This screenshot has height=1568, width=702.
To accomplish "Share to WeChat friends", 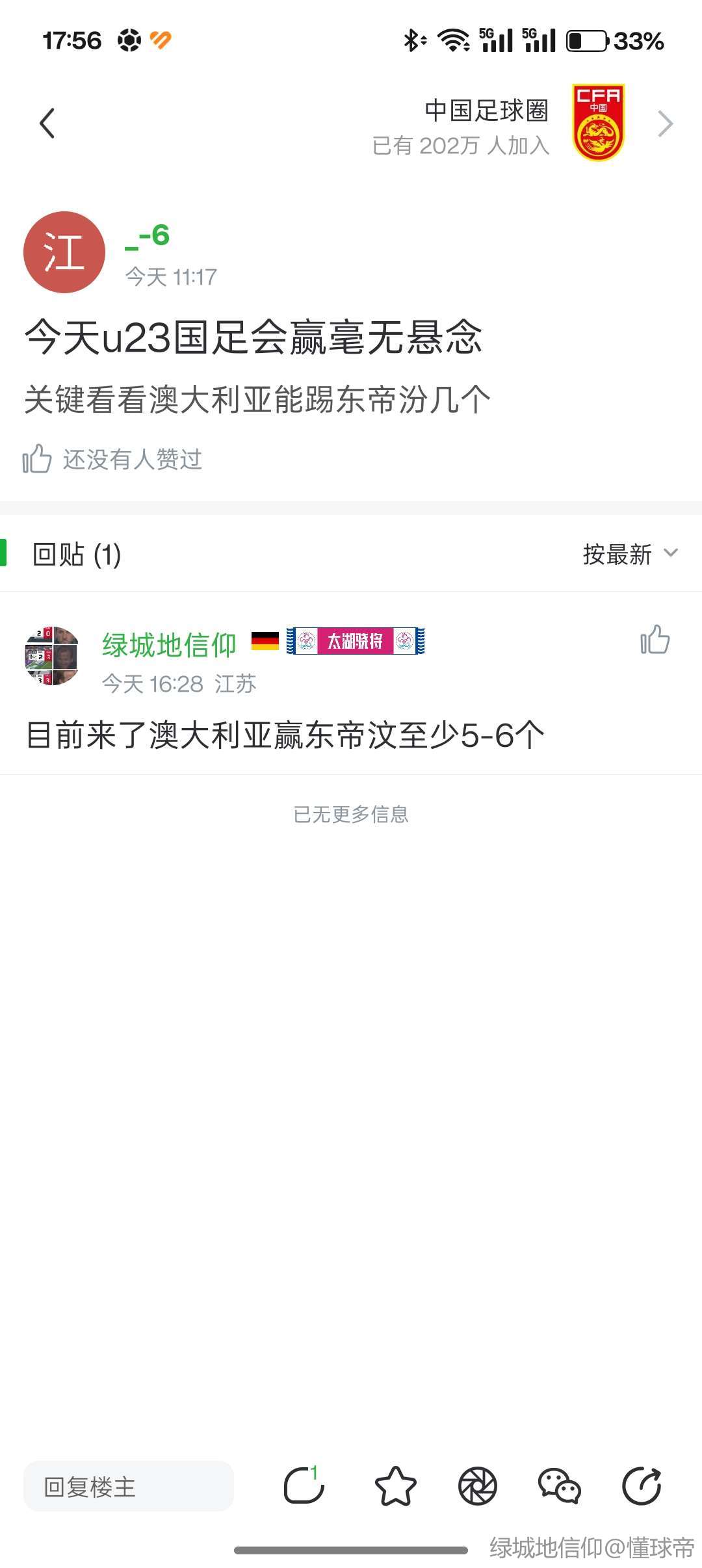I will (x=559, y=1486).
